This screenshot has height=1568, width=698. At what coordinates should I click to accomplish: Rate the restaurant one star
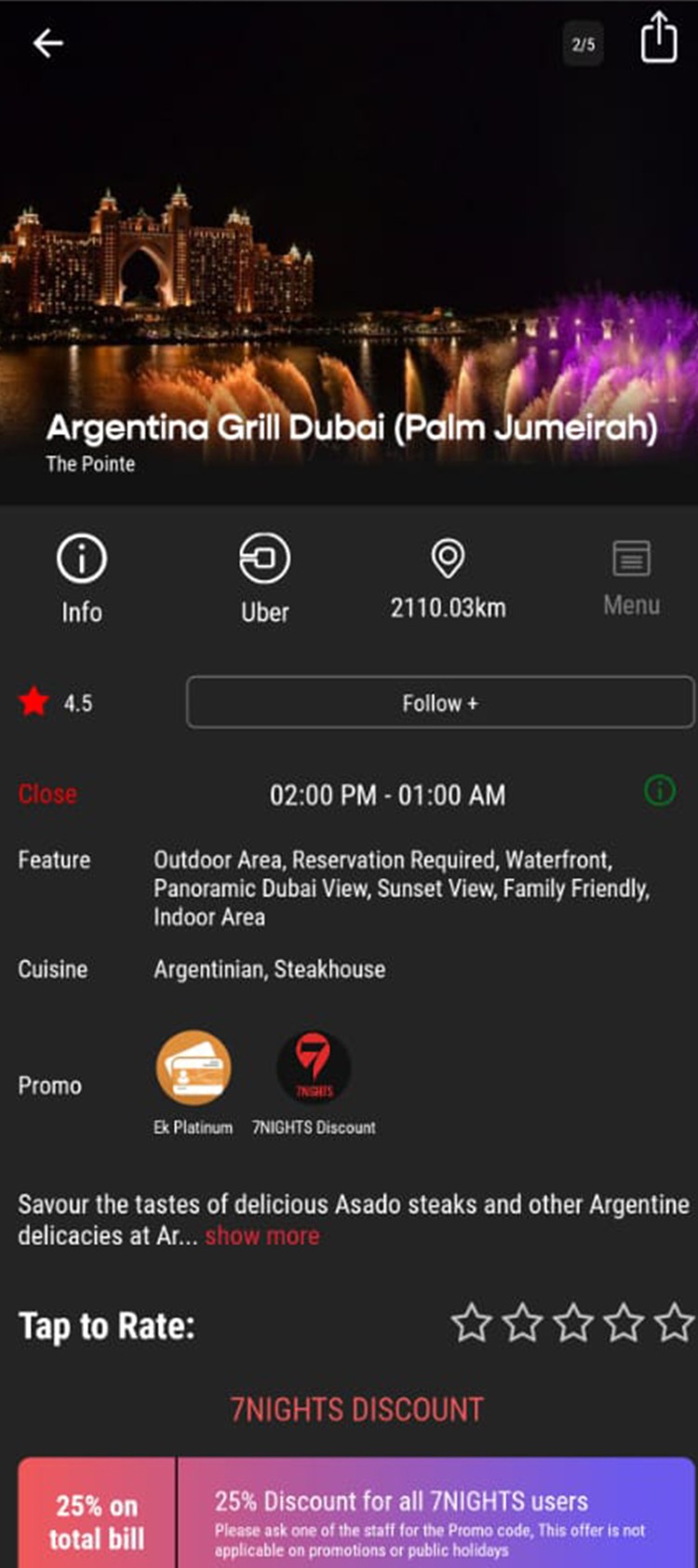(471, 1323)
